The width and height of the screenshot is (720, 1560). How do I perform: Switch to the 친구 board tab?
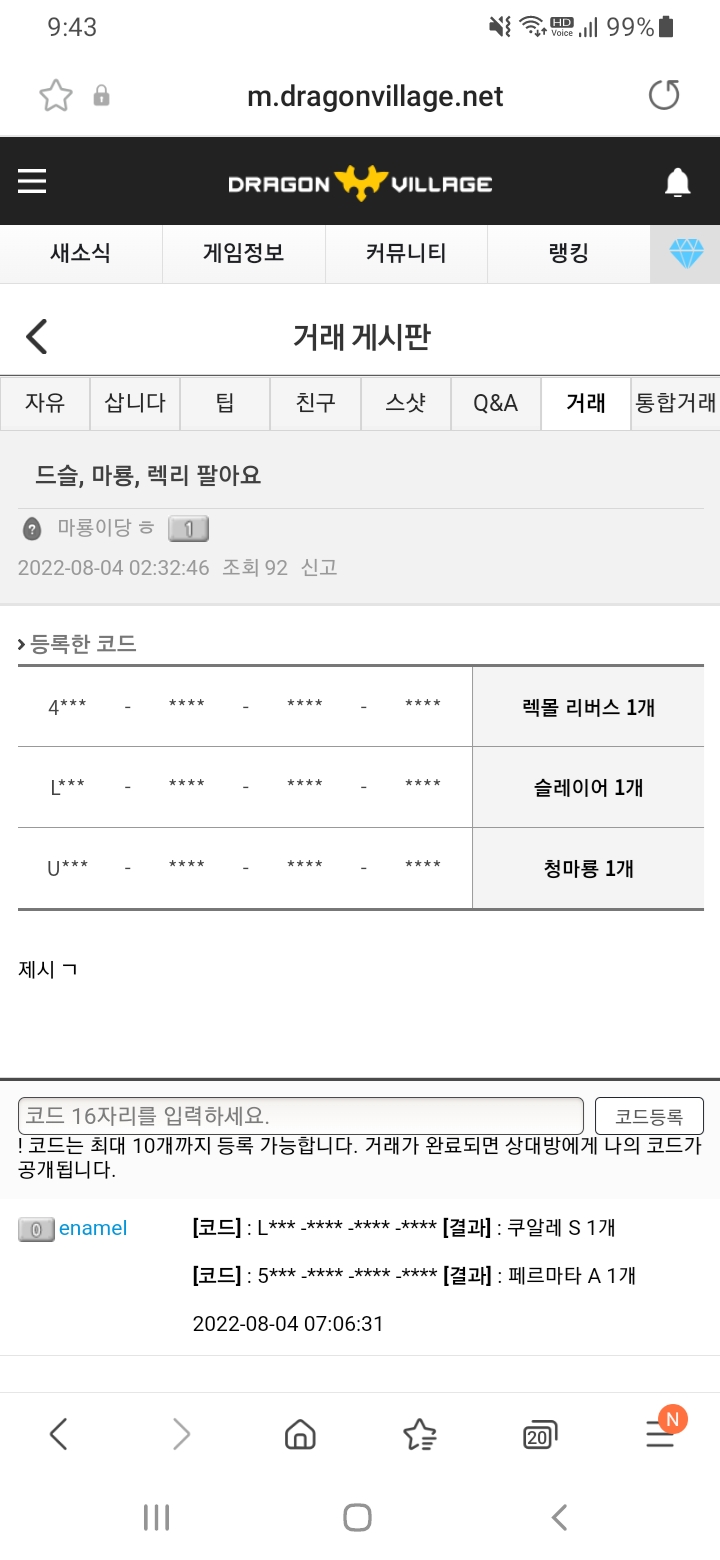315,403
